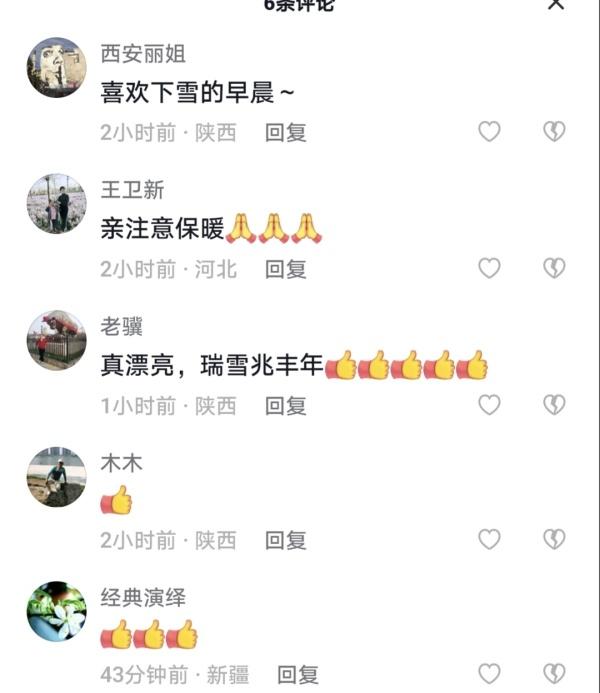The height and width of the screenshot is (693, 600).
Task: Reply to 经典演绎's comment
Action: point(297,675)
